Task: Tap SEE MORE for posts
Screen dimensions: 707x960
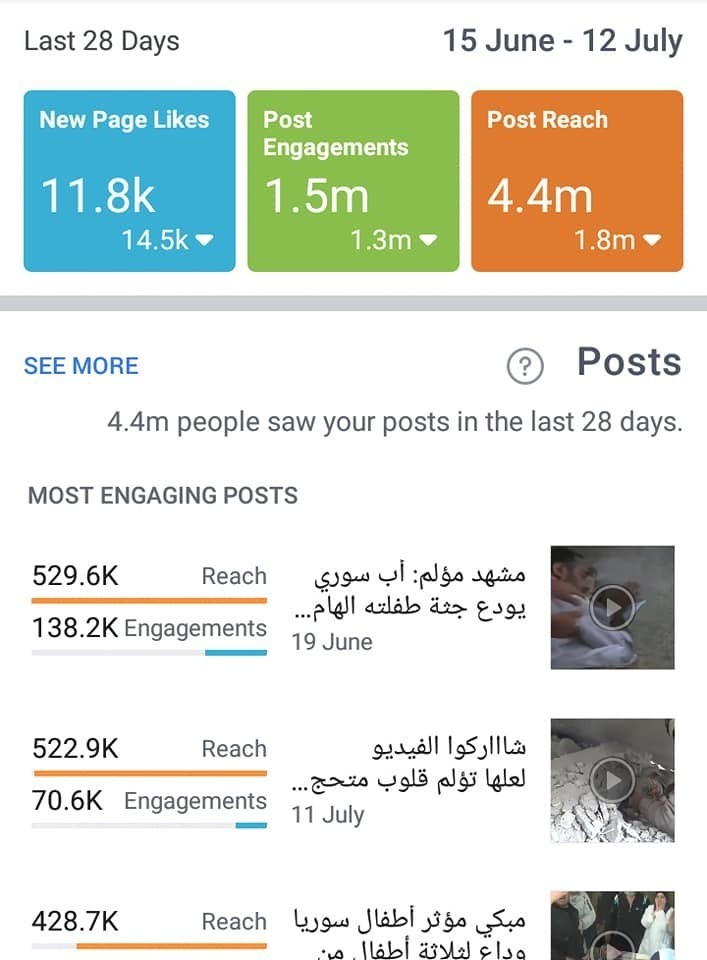Action: [81, 366]
